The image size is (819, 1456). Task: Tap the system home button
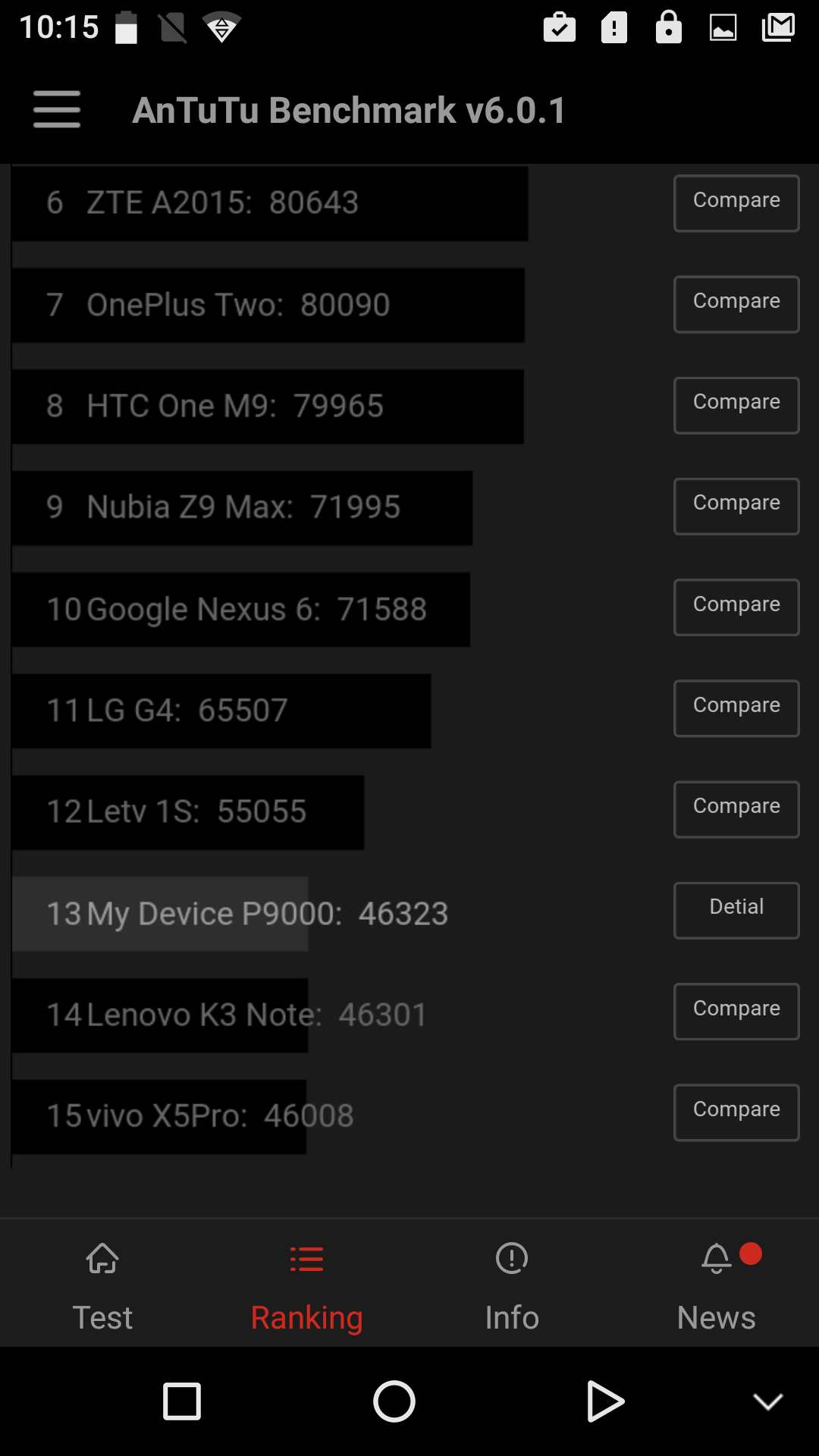(x=394, y=1401)
